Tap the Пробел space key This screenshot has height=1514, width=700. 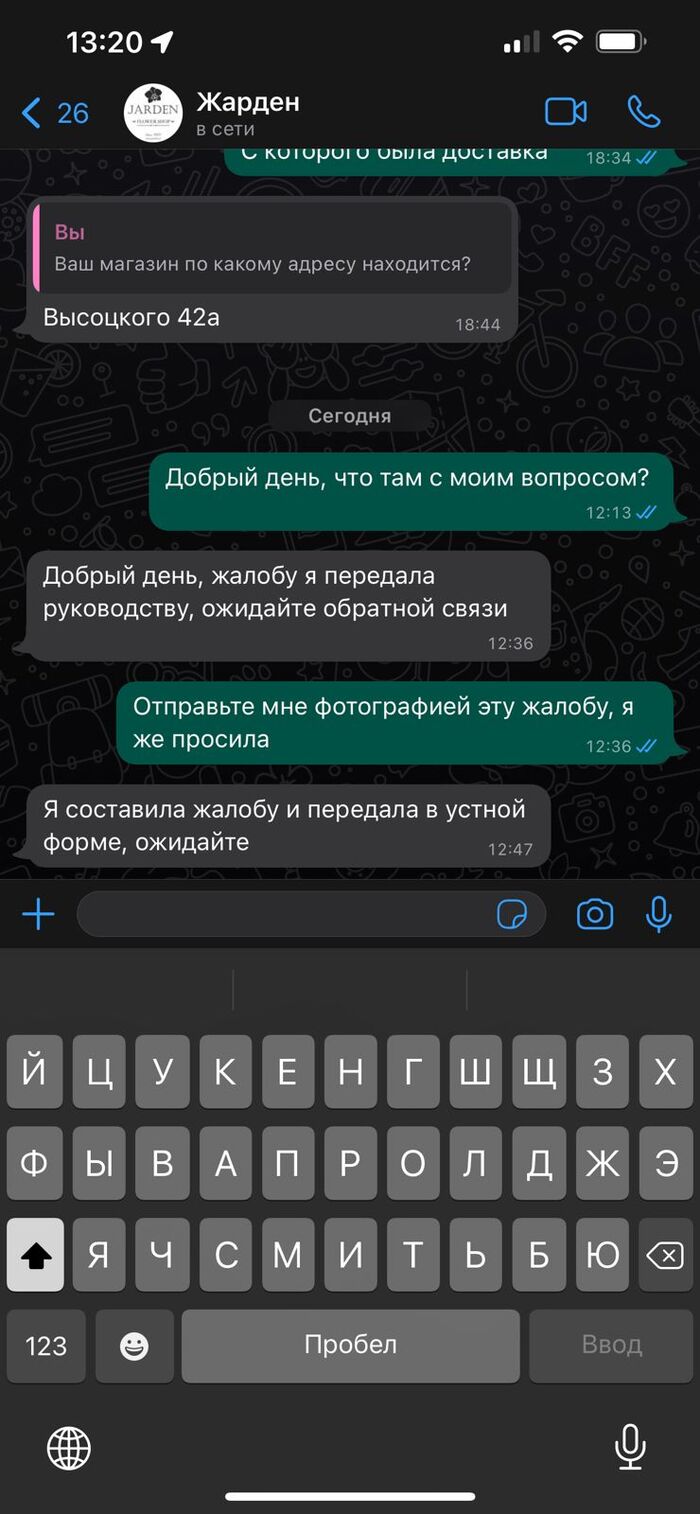[x=350, y=1346]
